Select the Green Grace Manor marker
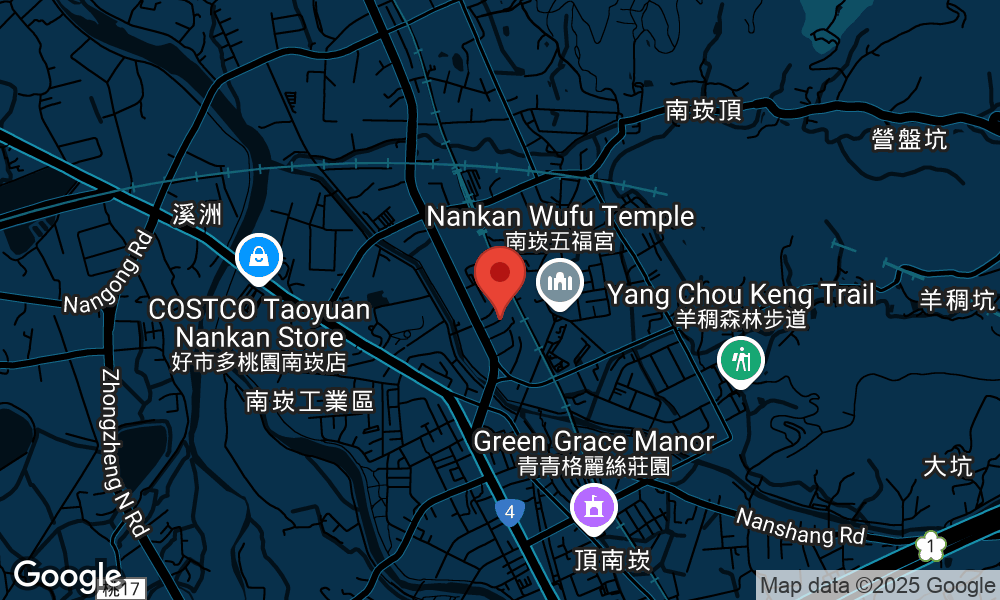The height and width of the screenshot is (600, 1000). click(x=594, y=507)
